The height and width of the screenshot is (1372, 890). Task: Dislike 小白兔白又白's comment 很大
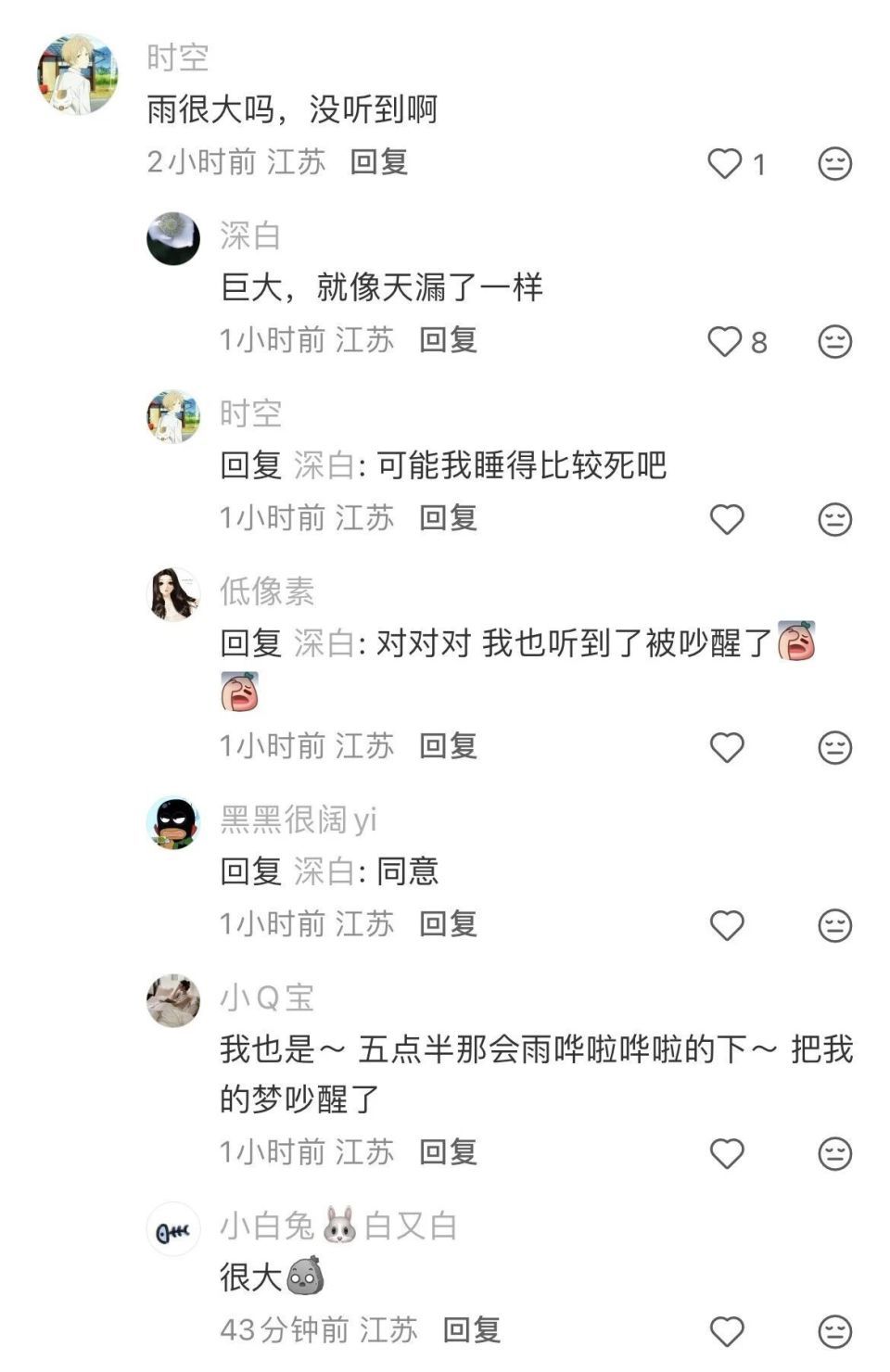click(x=834, y=1332)
